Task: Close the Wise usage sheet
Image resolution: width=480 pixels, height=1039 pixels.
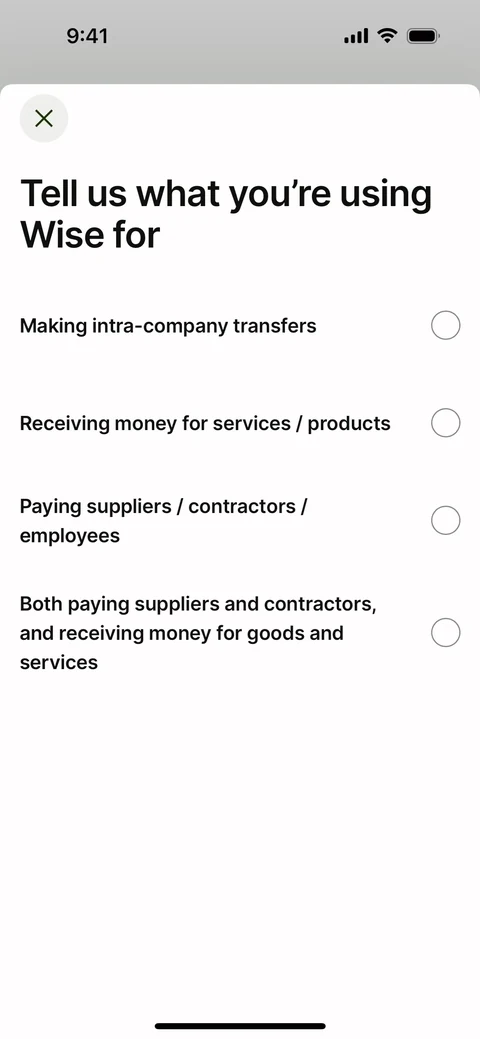Action: point(44,119)
